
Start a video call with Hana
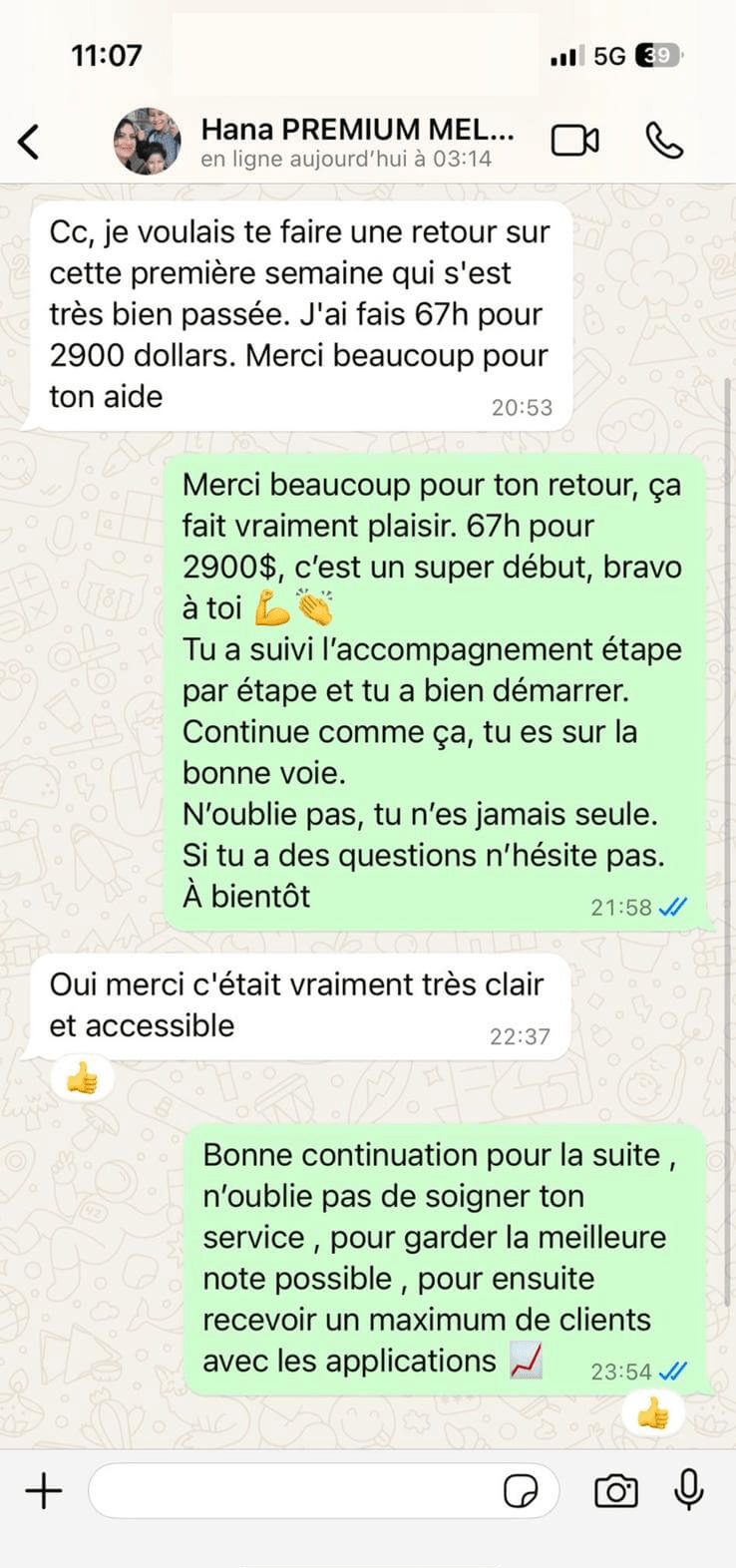(x=575, y=141)
